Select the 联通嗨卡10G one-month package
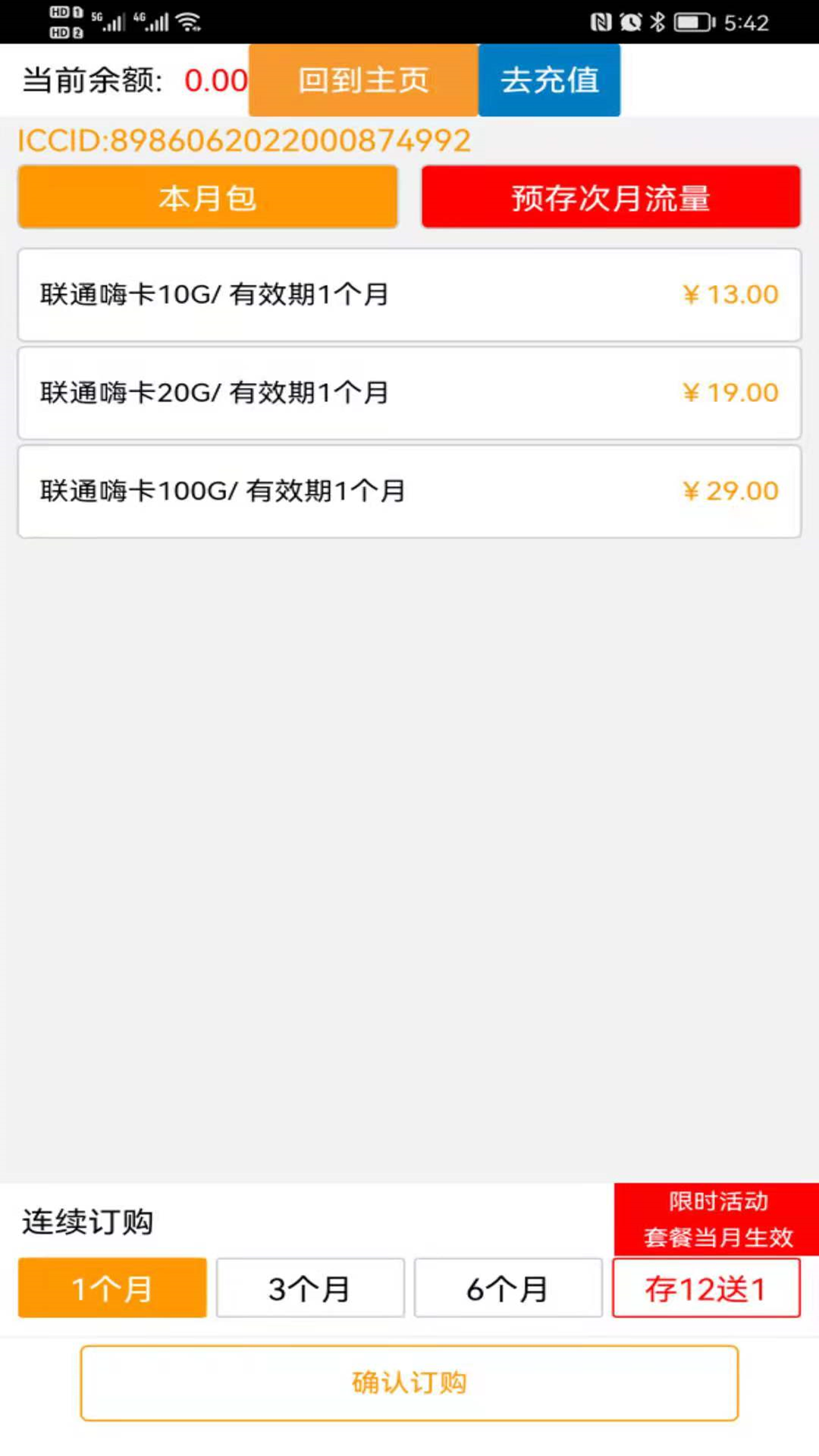The width and height of the screenshot is (819, 1456). 409,294
